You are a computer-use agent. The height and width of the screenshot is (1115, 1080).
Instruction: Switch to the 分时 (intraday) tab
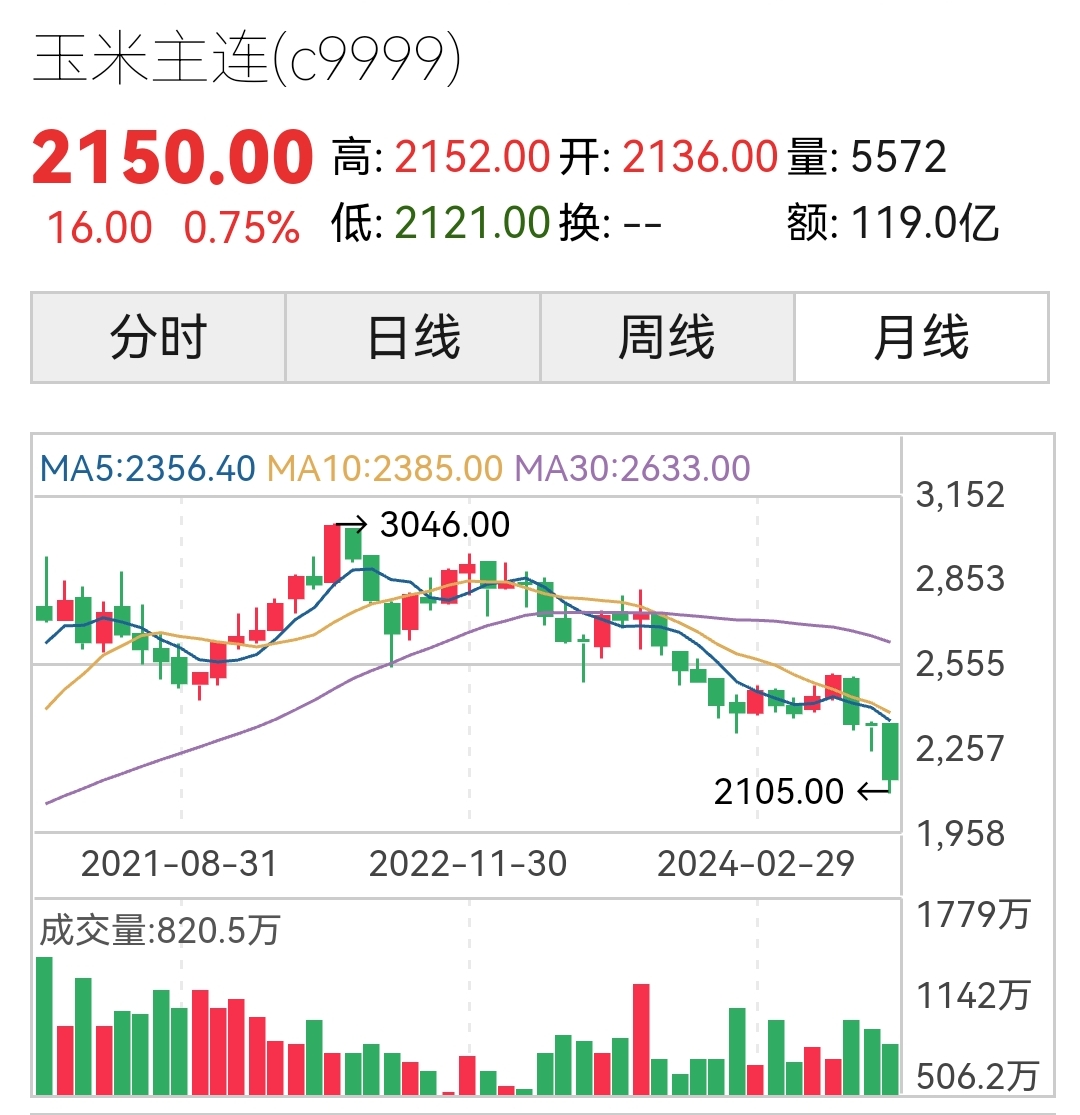tap(160, 338)
